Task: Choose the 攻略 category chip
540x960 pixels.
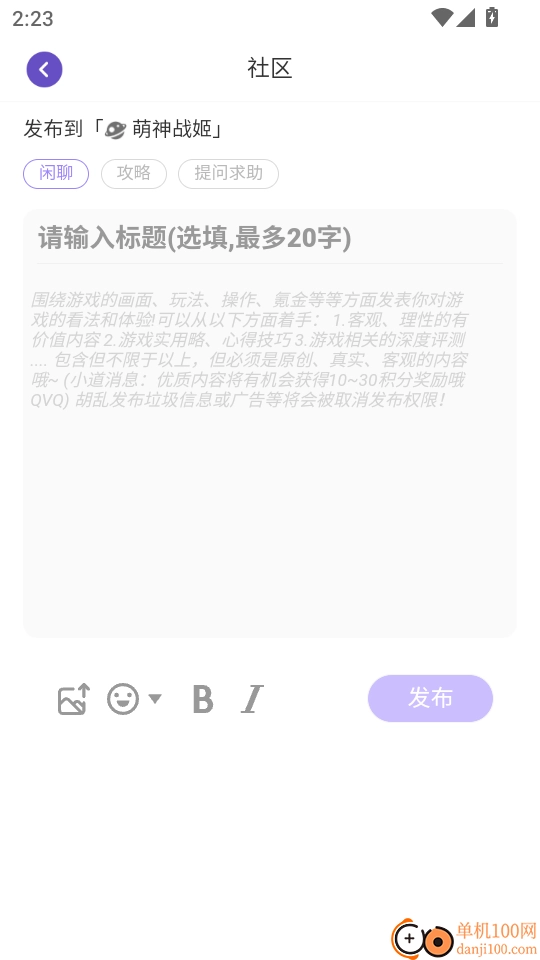Action: point(134,174)
